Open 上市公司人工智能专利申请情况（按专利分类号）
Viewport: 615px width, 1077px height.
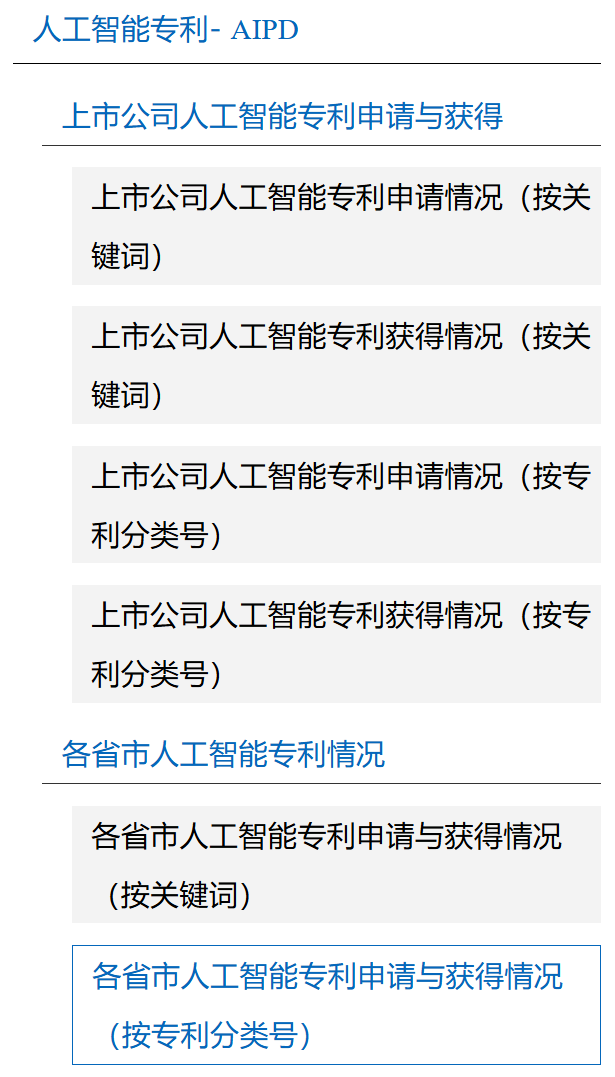336,505
